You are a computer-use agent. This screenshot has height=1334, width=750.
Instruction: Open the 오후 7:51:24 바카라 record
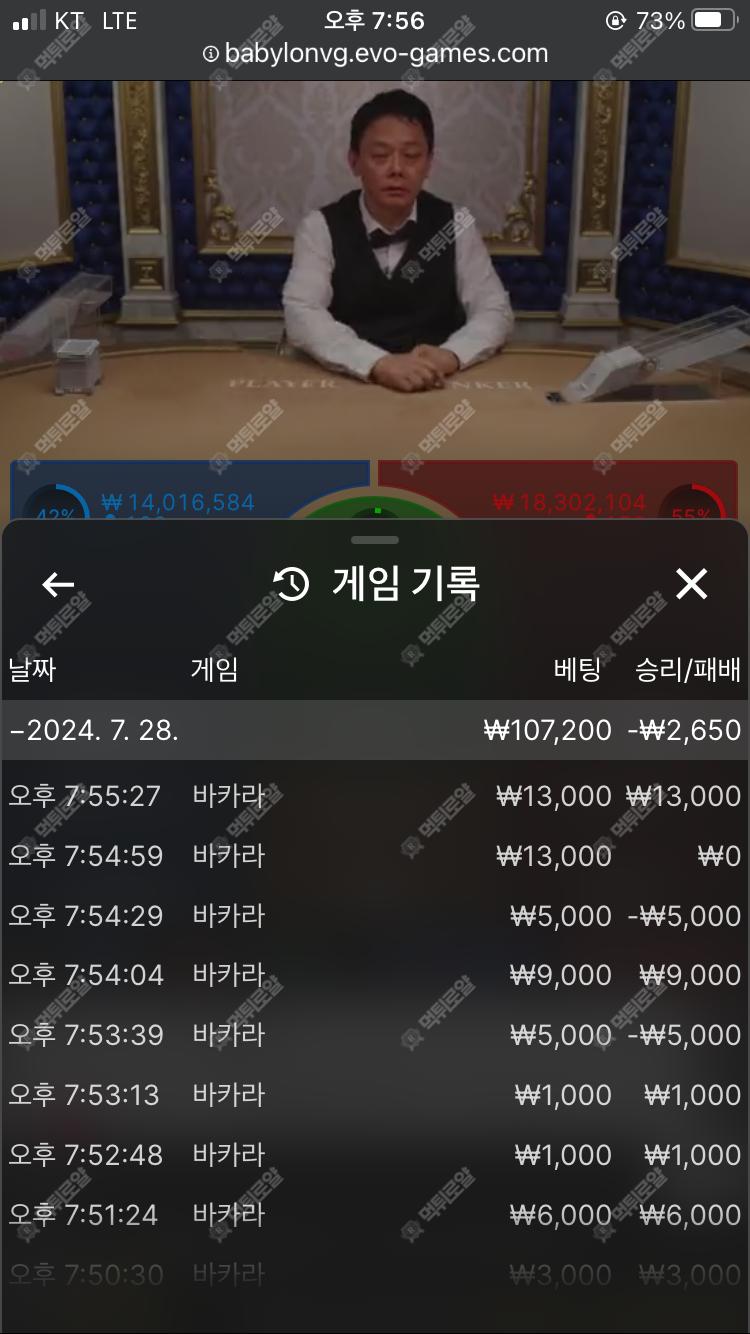pos(375,1215)
